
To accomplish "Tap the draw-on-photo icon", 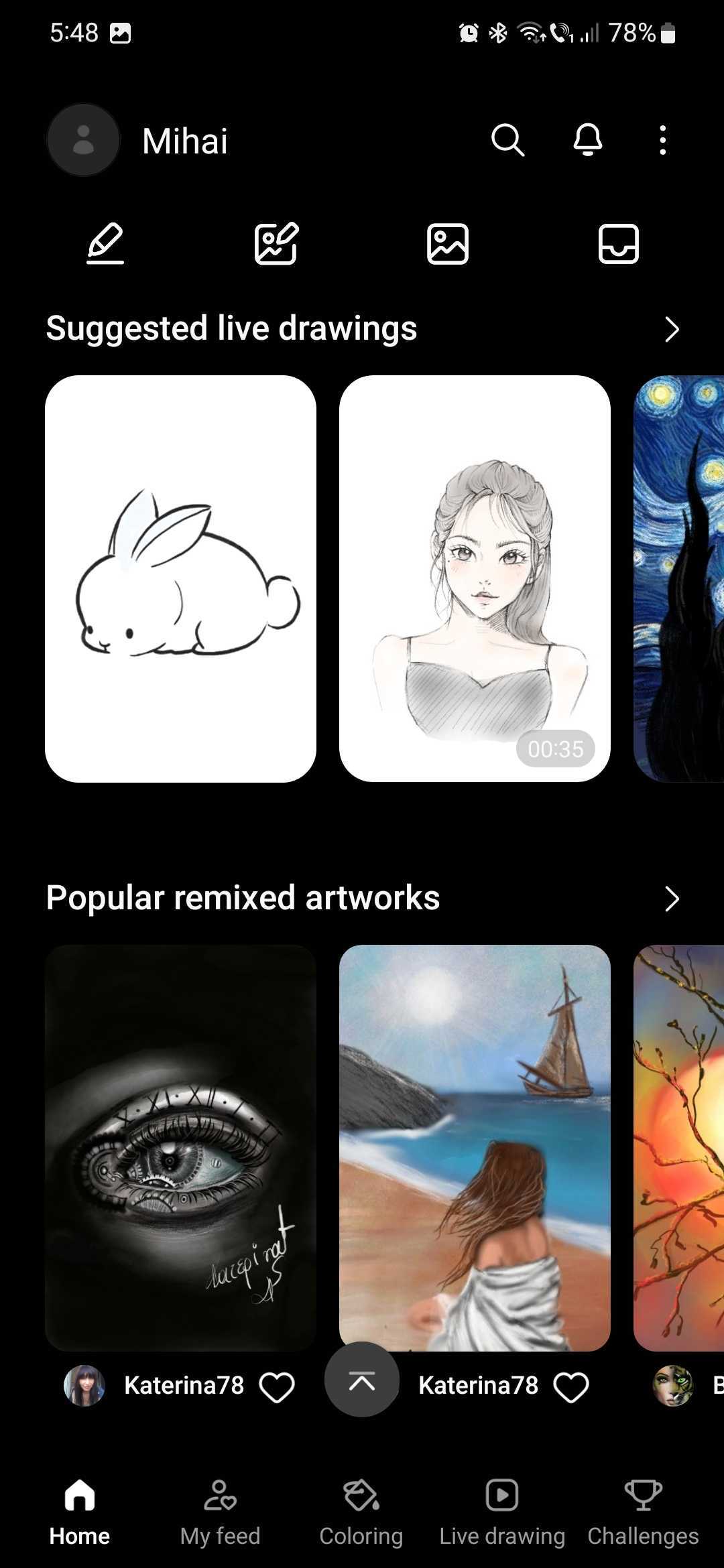I will click(276, 243).
